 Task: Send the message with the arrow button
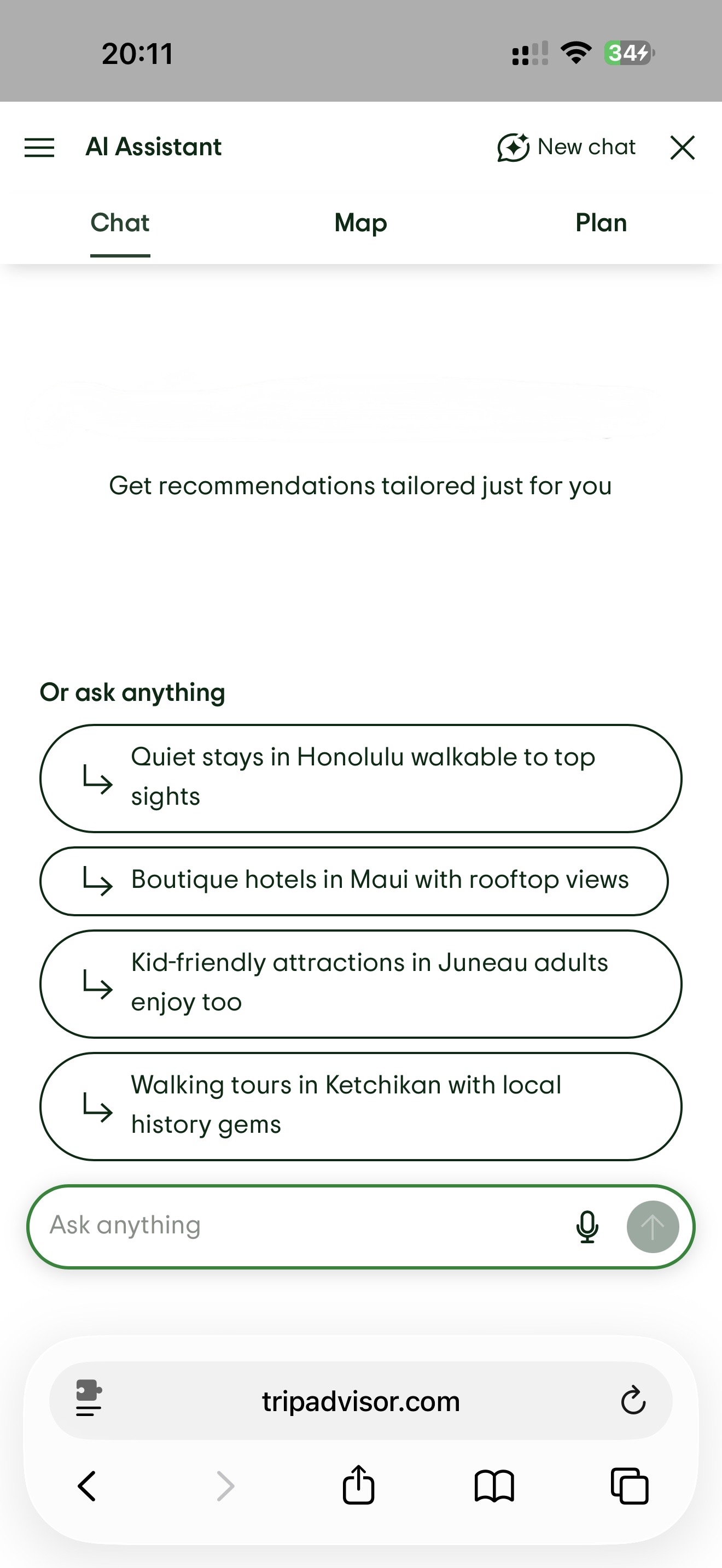pos(653,1226)
